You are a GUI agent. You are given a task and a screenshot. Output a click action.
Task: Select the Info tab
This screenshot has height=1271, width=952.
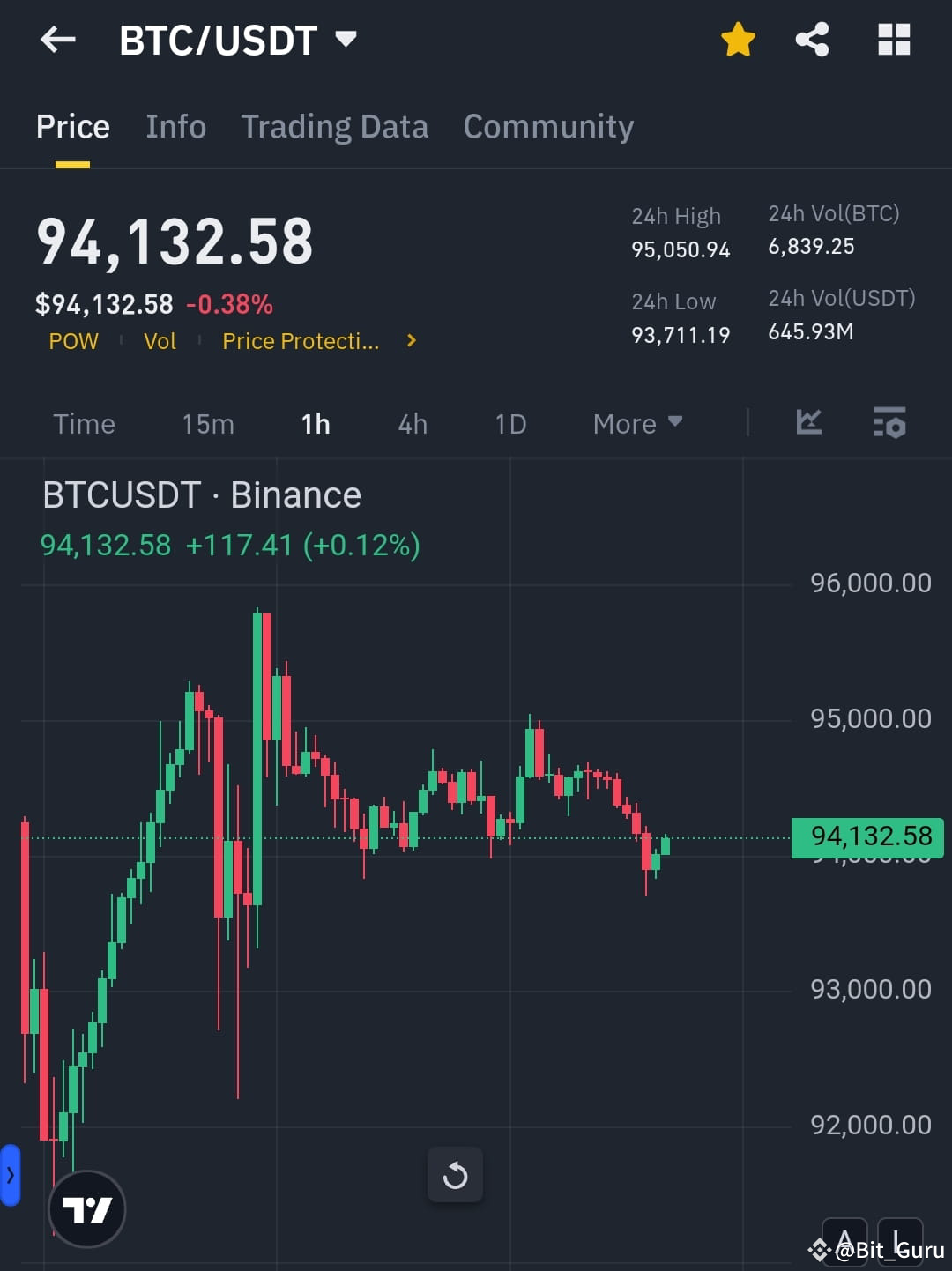point(175,127)
